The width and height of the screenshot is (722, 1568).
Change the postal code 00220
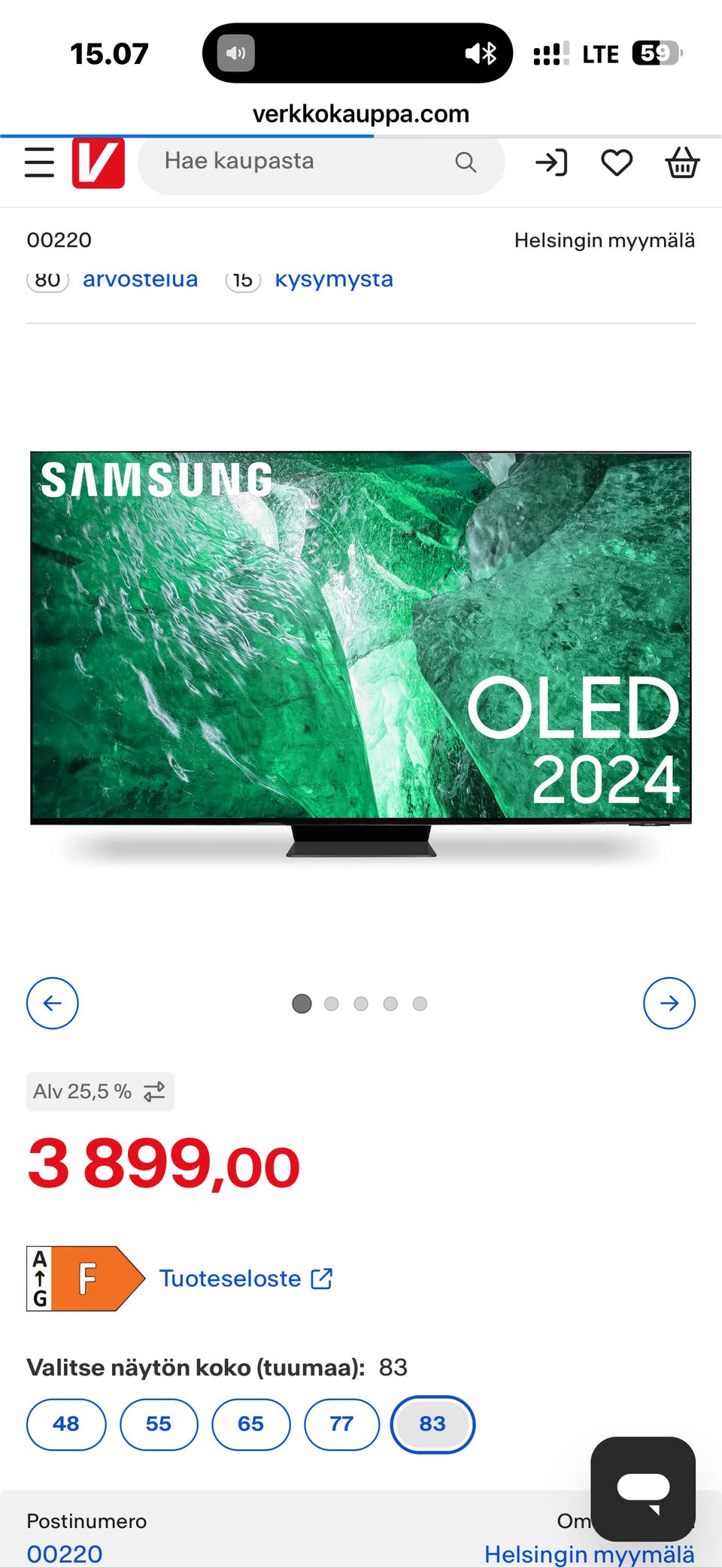point(65,1554)
